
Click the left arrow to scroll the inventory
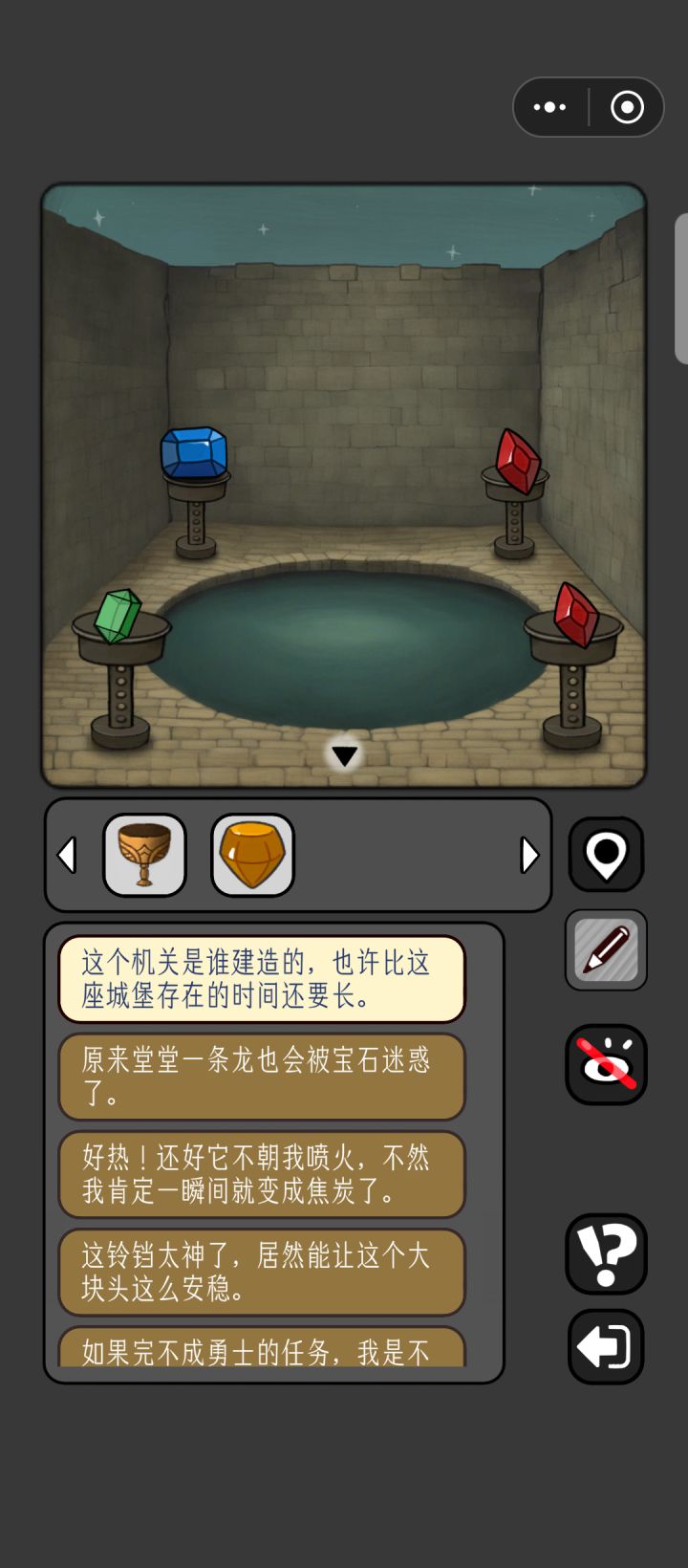pyautogui.click(x=67, y=854)
